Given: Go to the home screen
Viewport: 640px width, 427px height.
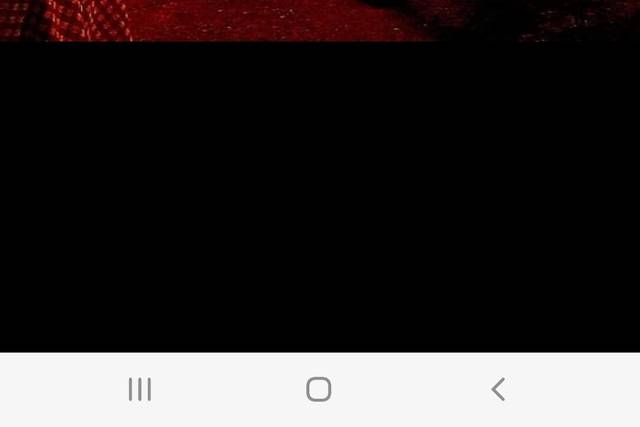Looking at the screenshot, I should (319, 390).
